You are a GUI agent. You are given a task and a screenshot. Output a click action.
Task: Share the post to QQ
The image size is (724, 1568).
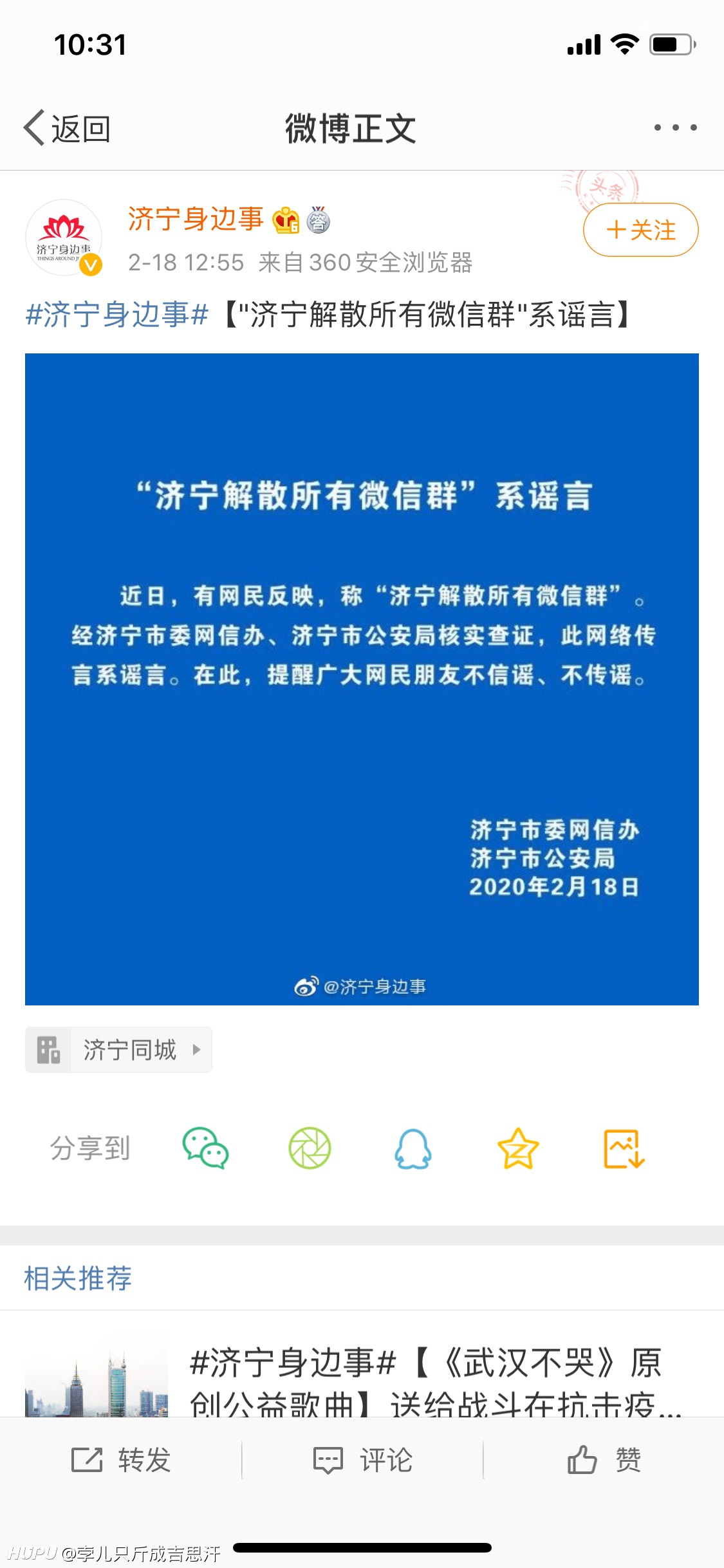413,1148
